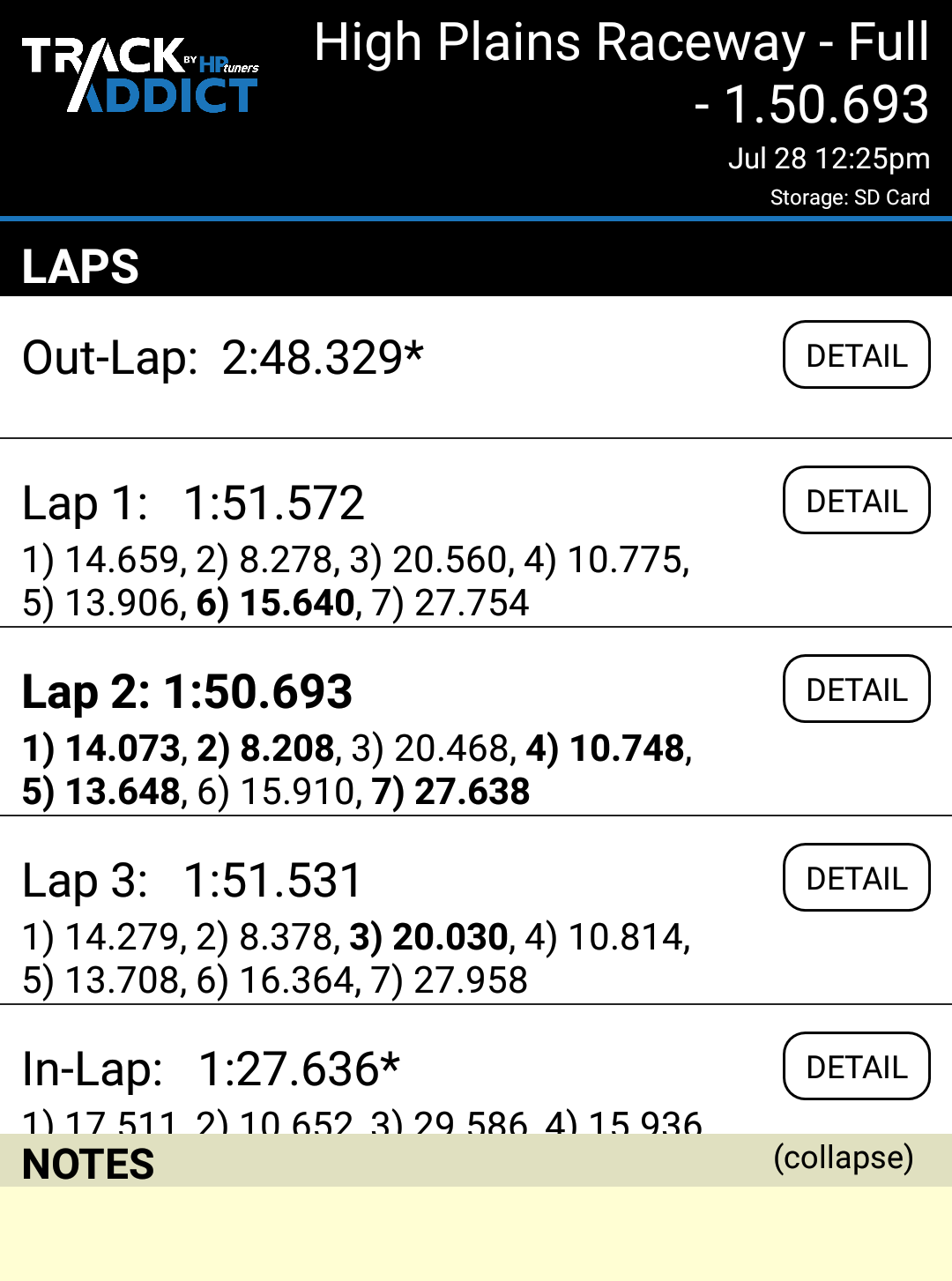Collapse the NOTES section

pyautogui.click(x=843, y=1158)
